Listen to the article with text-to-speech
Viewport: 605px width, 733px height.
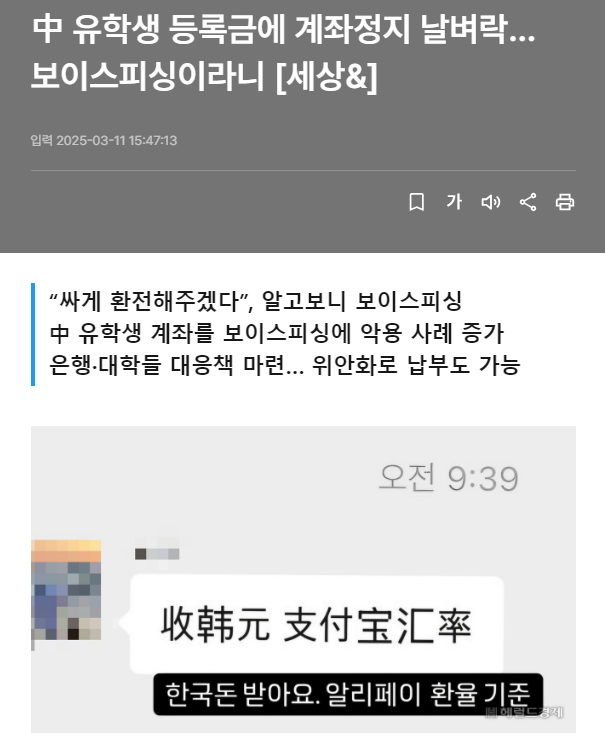[x=490, y=202]
